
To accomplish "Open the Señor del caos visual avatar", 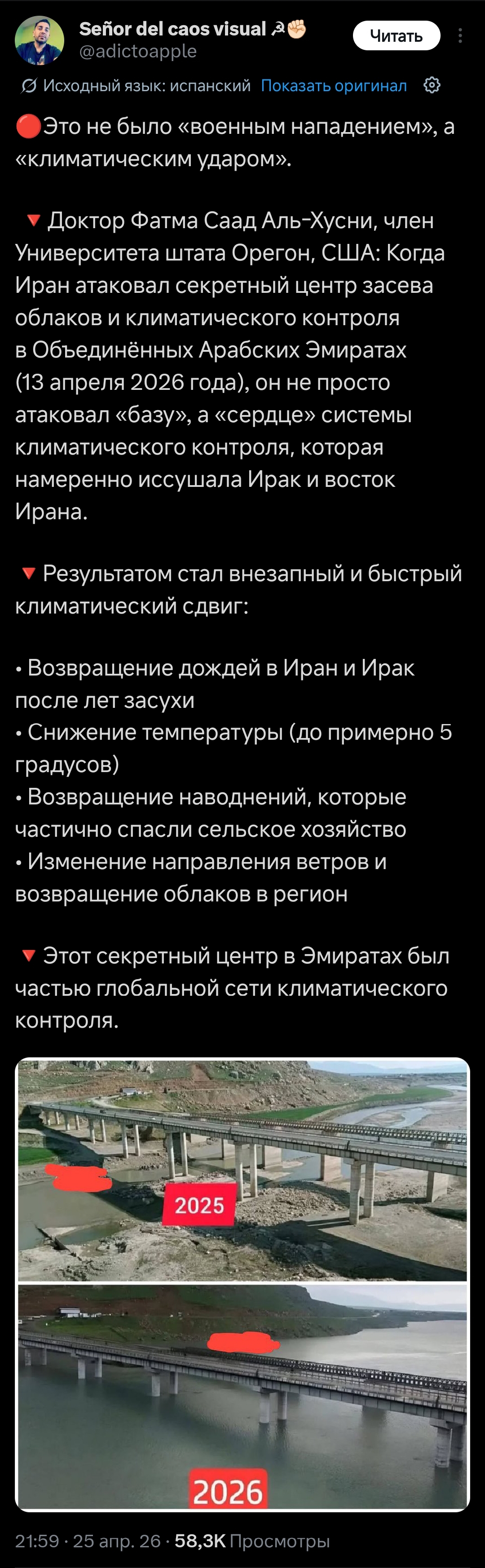I will [x=40, y=40].
